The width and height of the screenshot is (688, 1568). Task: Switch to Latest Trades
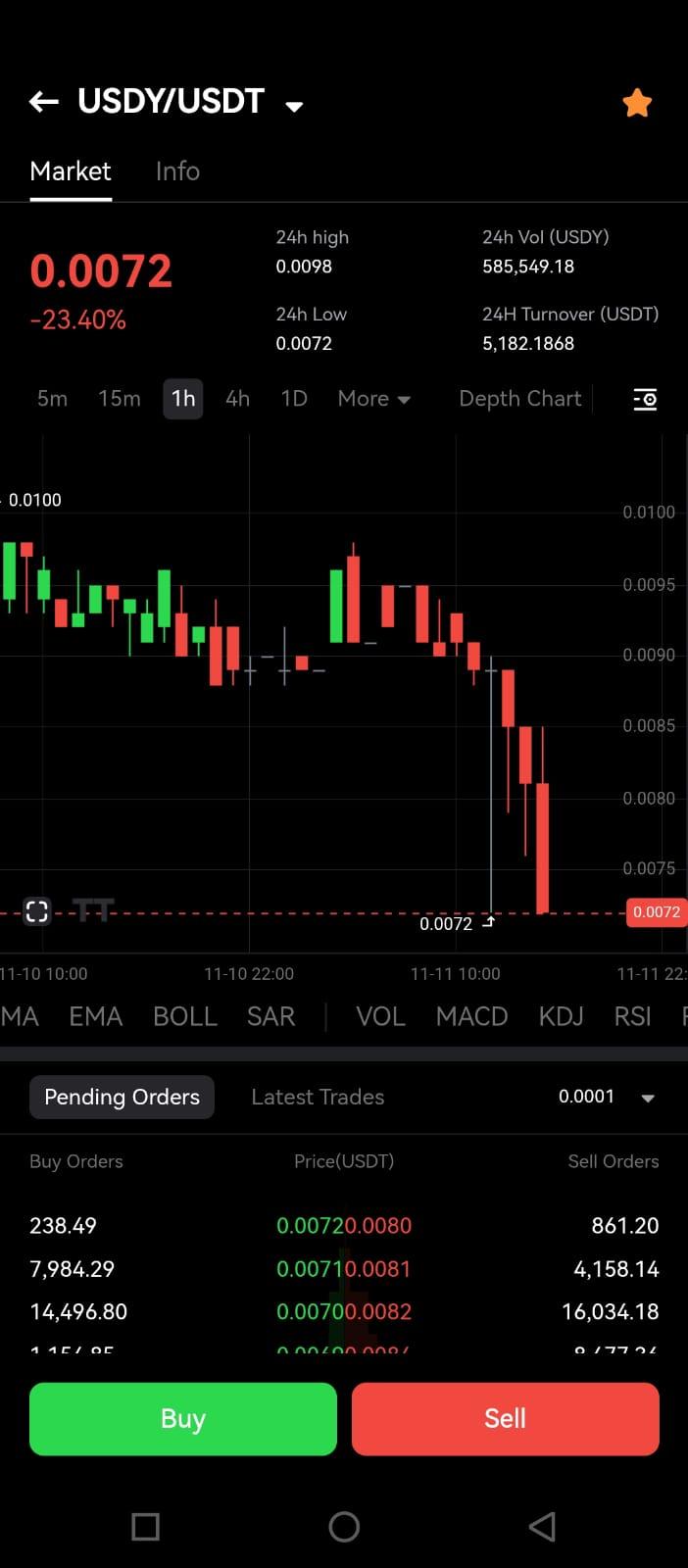pyautogui.click(x=318, y=1098)
